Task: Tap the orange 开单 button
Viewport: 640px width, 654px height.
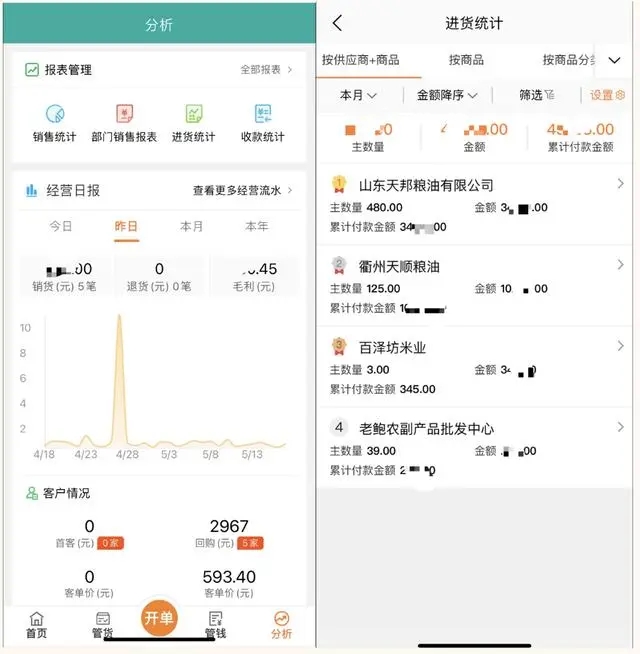Action: [x=159, y=618]
